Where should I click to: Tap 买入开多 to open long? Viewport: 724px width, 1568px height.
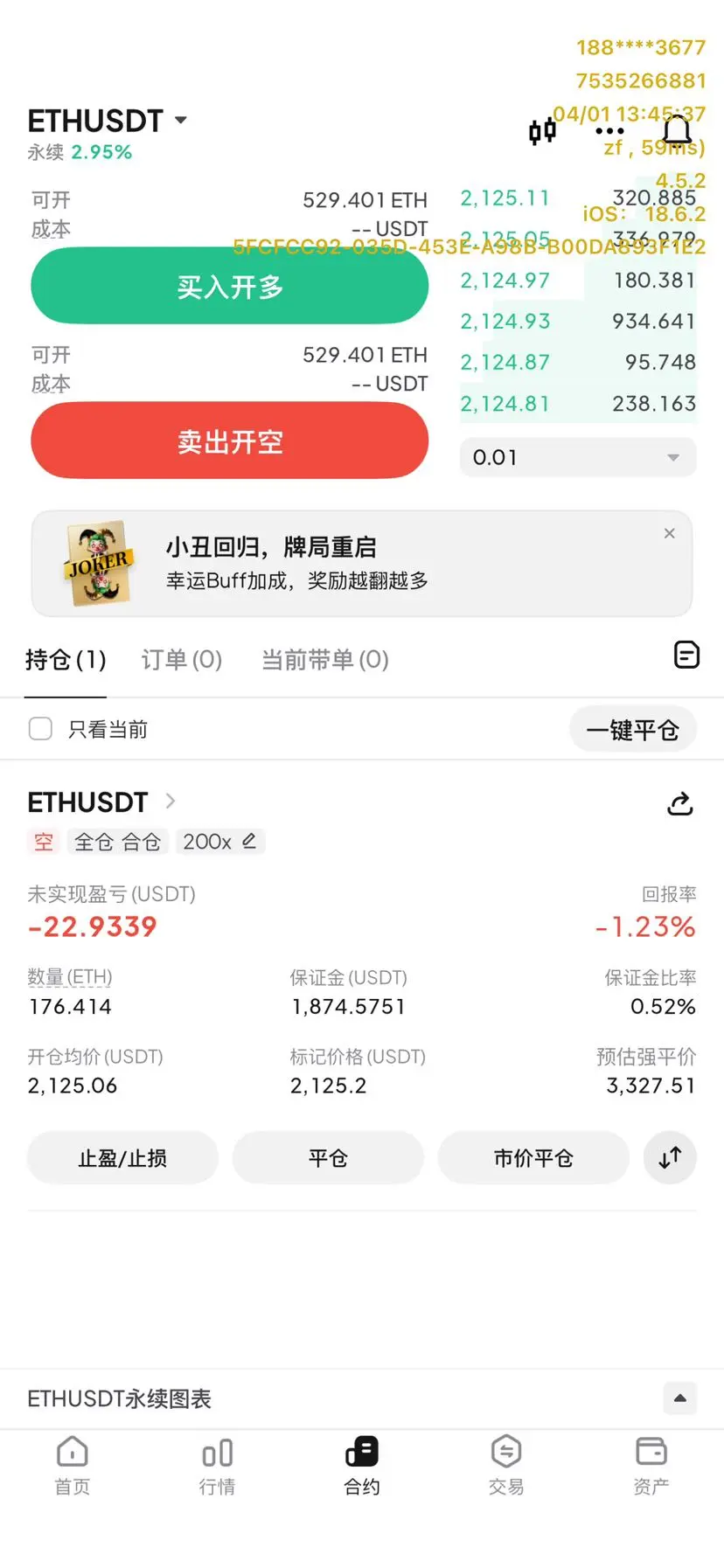pos(229,287)
